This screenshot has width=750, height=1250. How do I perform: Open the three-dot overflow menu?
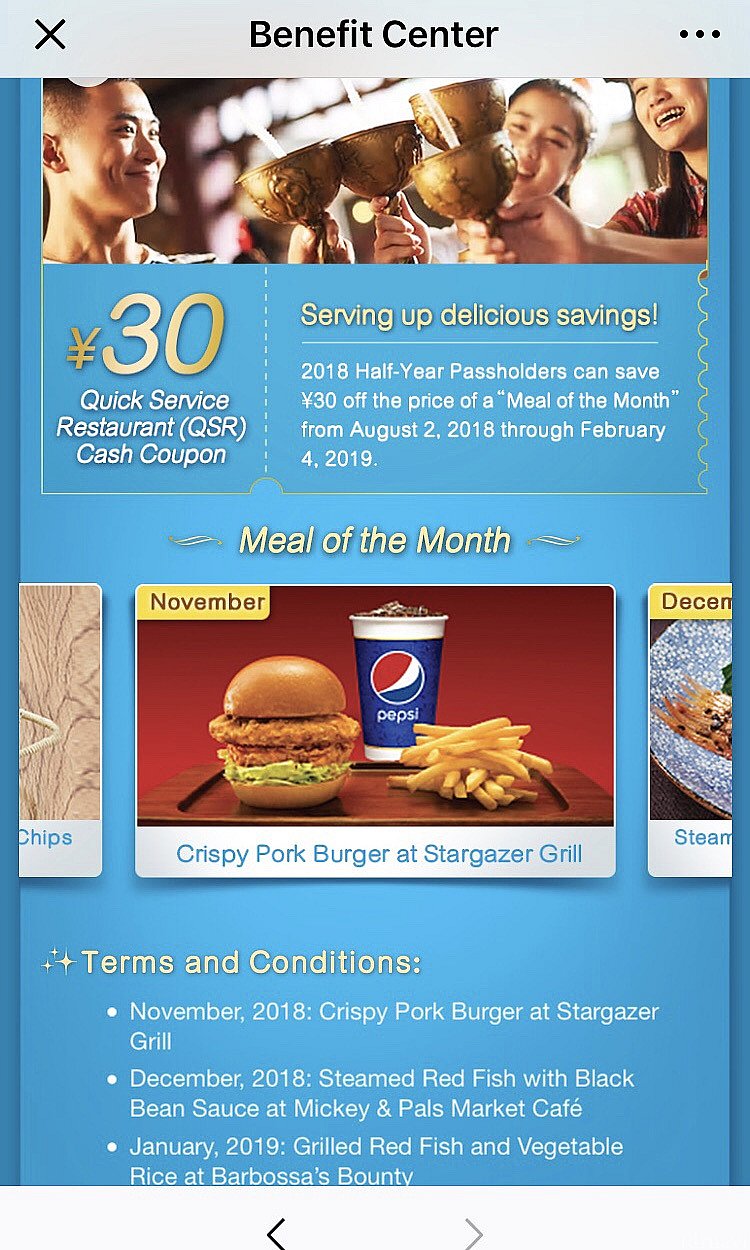[699, 35]
